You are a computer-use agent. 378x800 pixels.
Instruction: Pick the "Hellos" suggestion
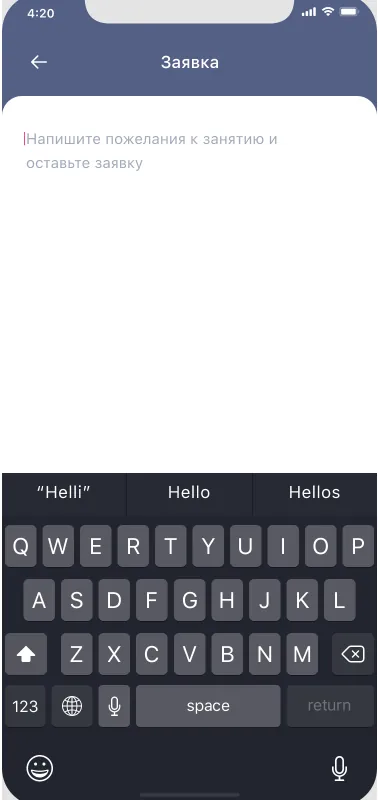click(315, 492)
